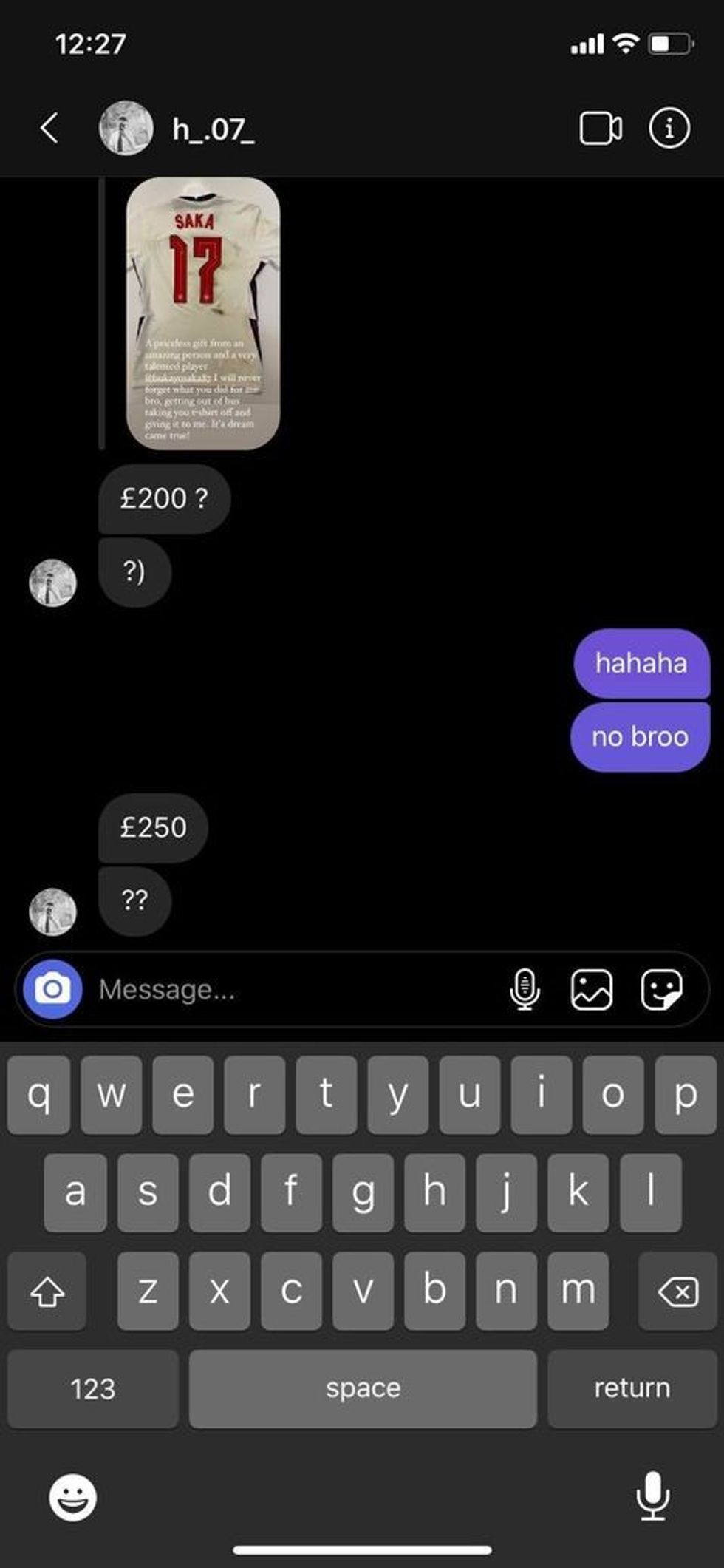724x1568 pixels.
Task: Tap the space bar
Action: point(363,1388)
